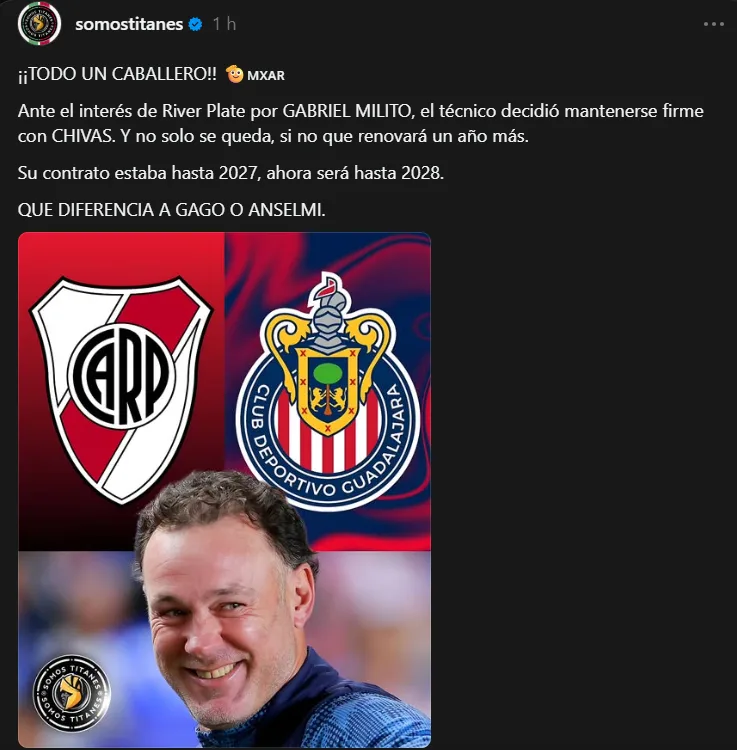Open the somostitanes username link
Screen dimensions: 737x750
click(129, 24)
